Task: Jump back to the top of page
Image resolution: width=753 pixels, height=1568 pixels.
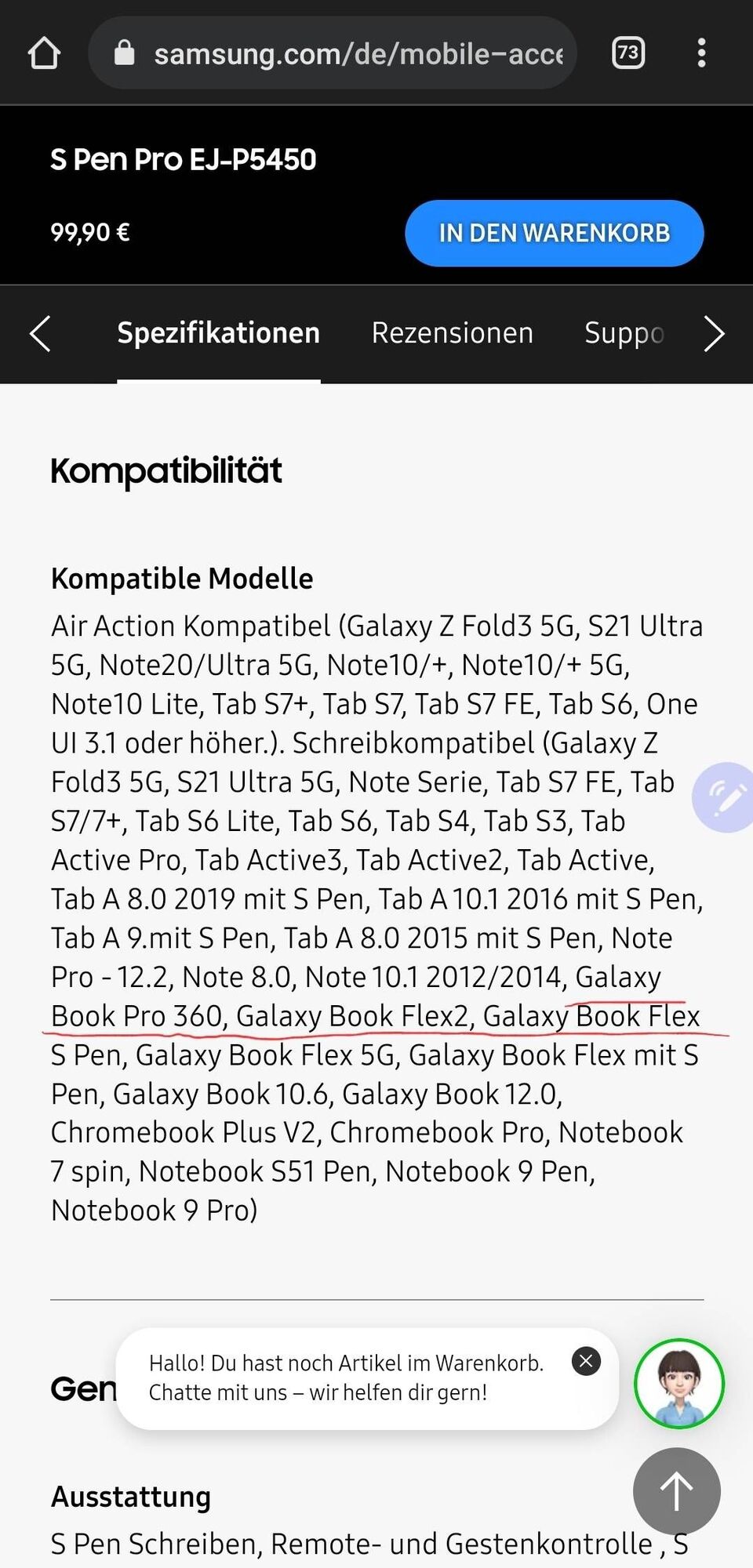Action: coord(676,1490)
